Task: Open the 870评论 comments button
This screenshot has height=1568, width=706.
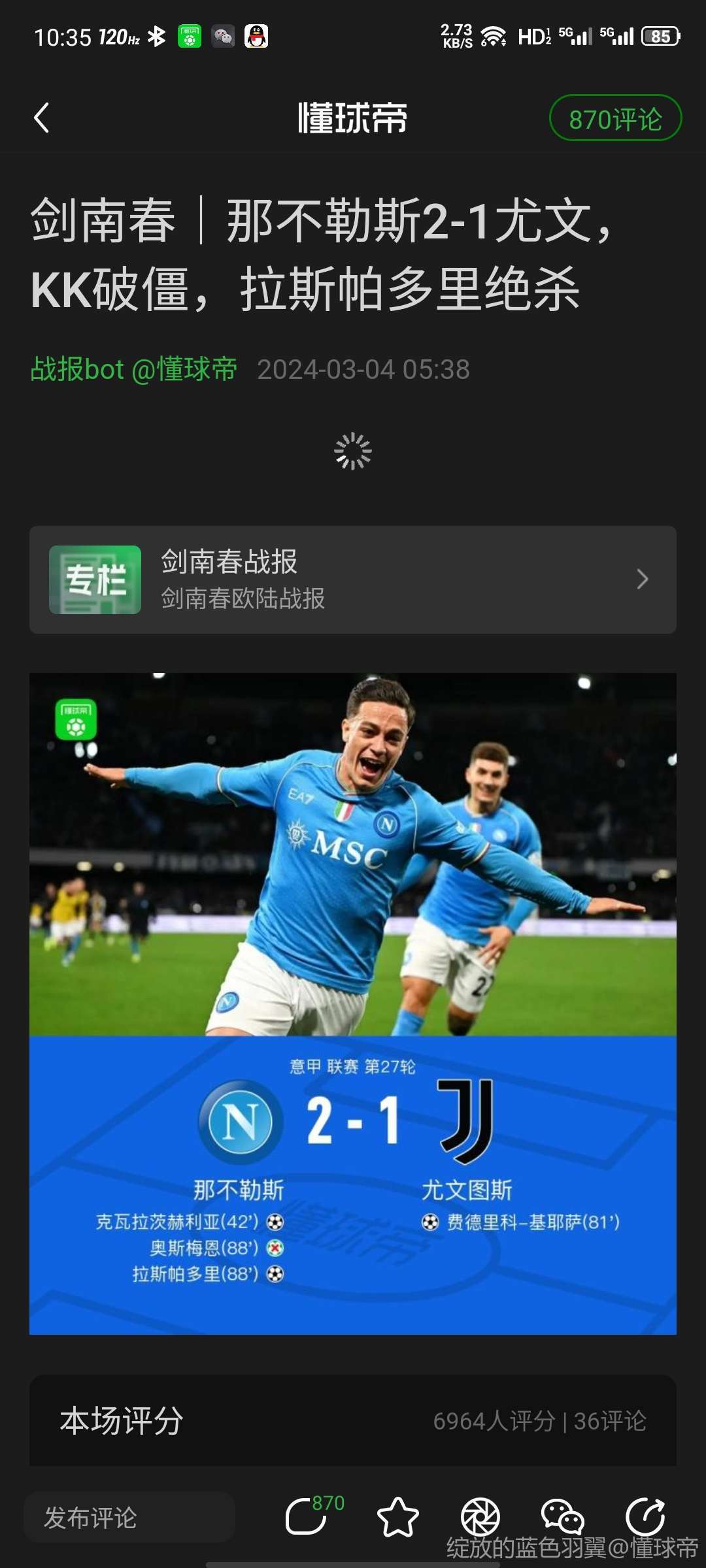Action: tap(615, 118)
